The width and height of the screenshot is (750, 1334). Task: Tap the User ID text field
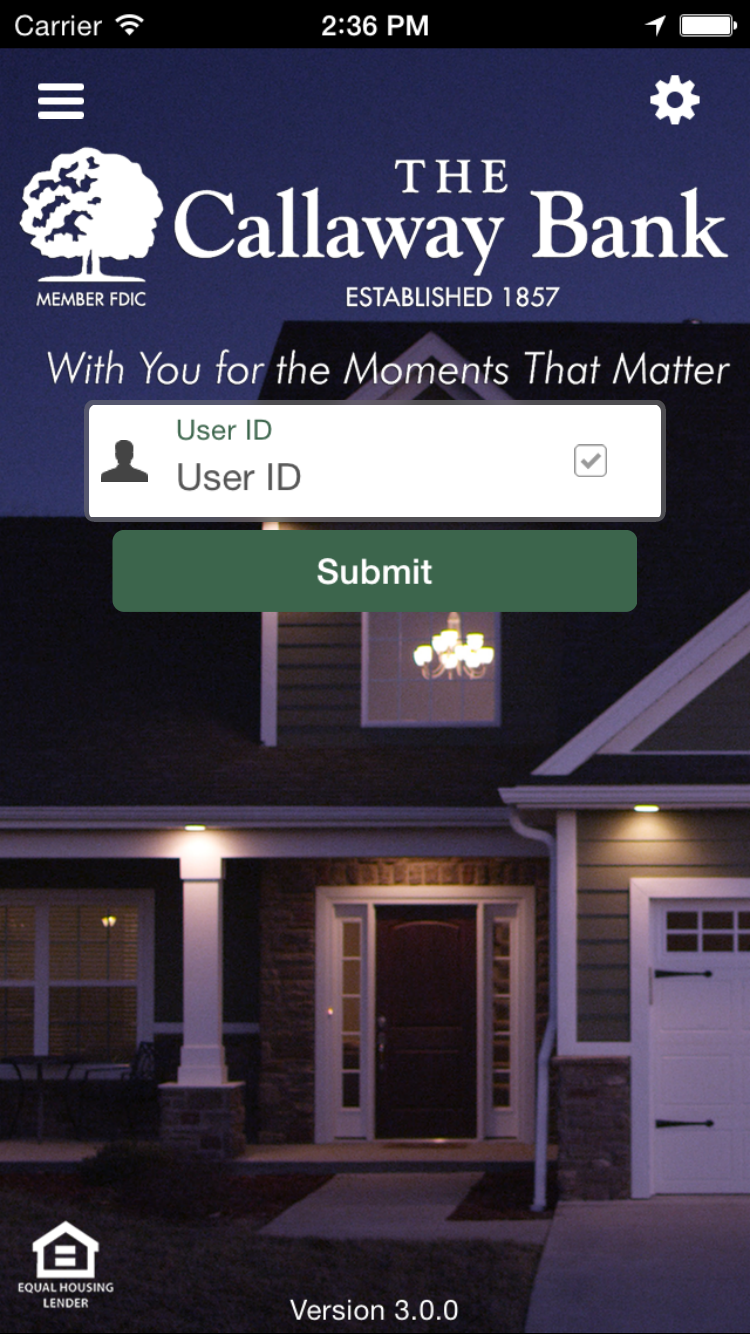(x=360, y=477)
